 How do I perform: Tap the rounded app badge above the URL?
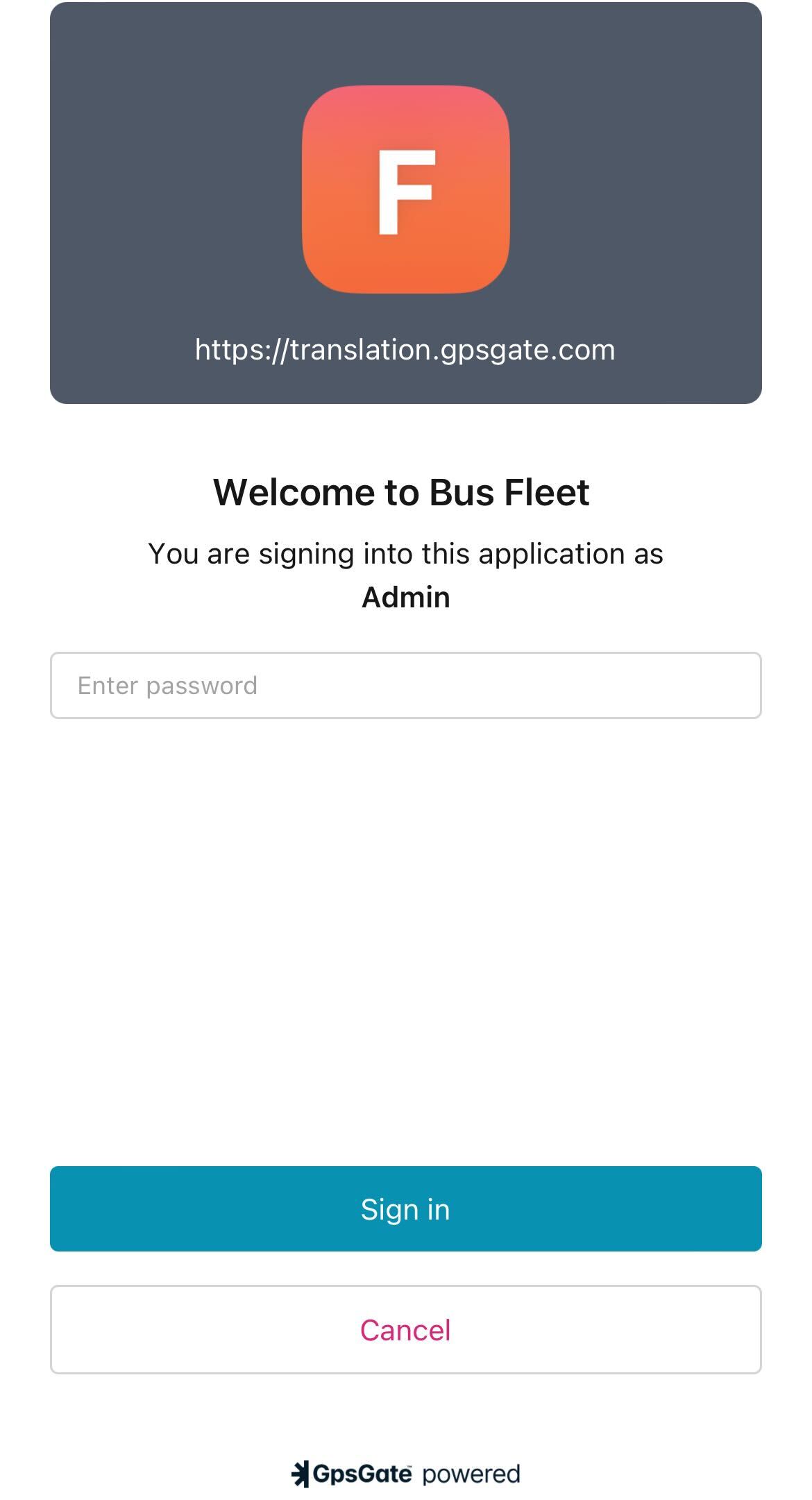(x=406, y=191)
